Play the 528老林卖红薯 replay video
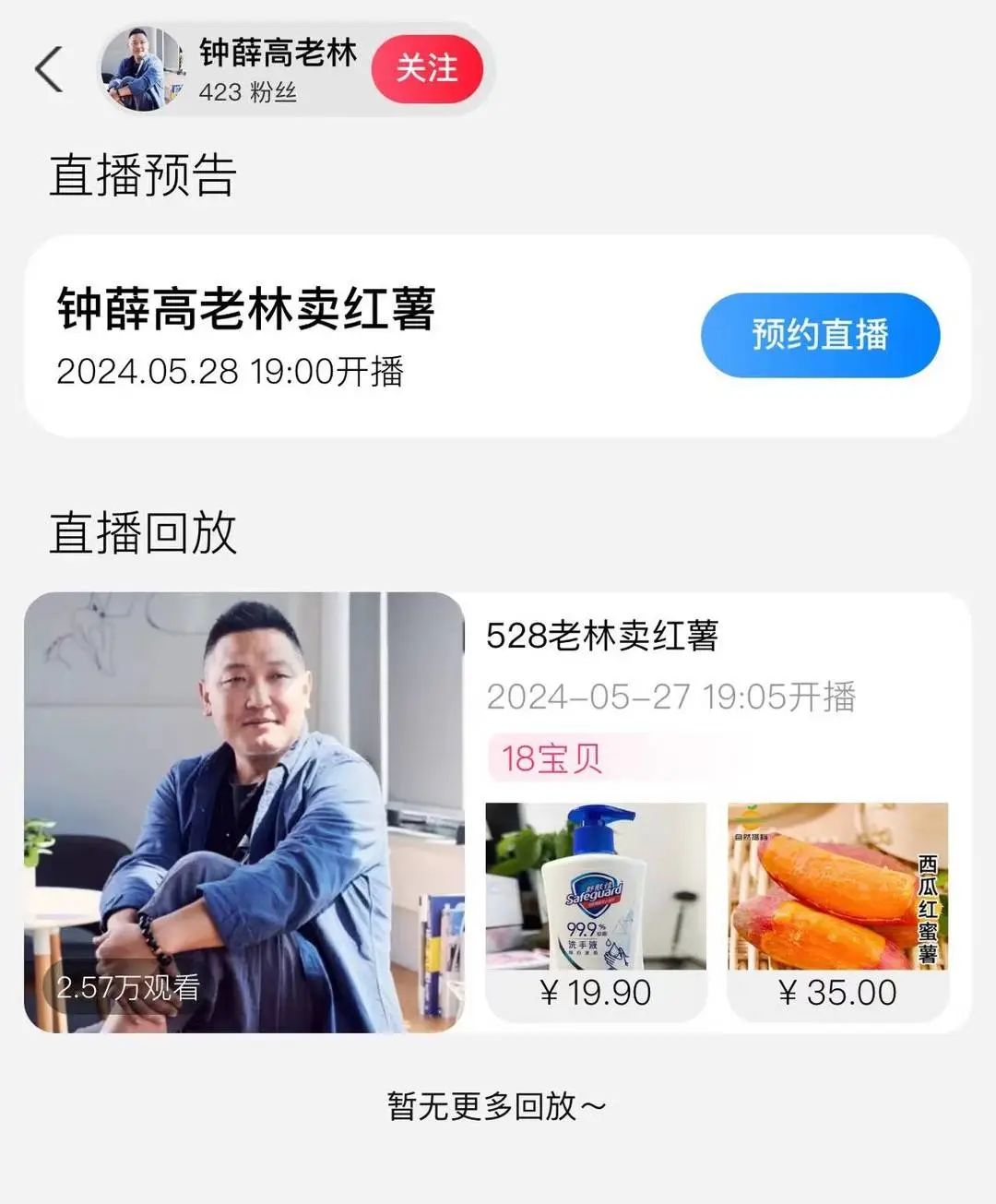996x1204 pixels. coord(244,812)
